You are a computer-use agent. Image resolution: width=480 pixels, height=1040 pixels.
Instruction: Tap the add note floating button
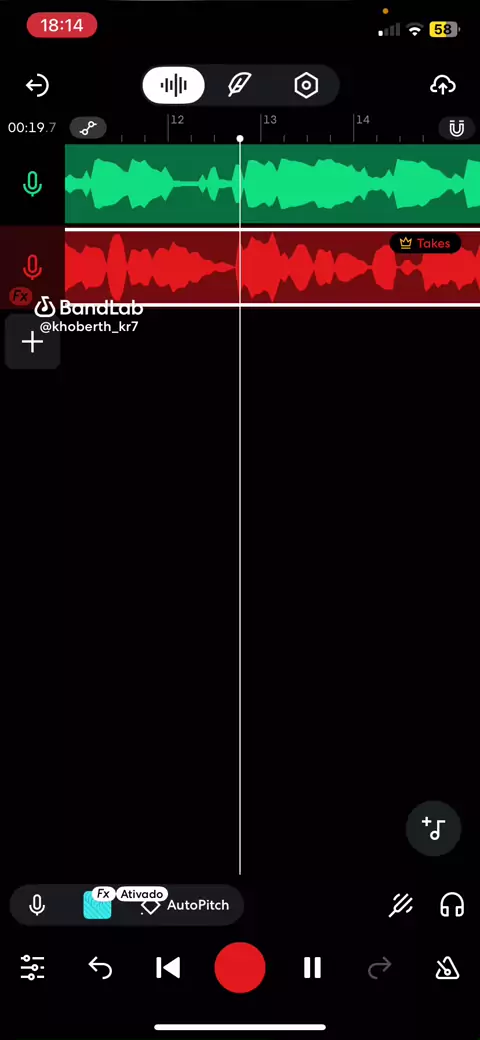(434, 828)
